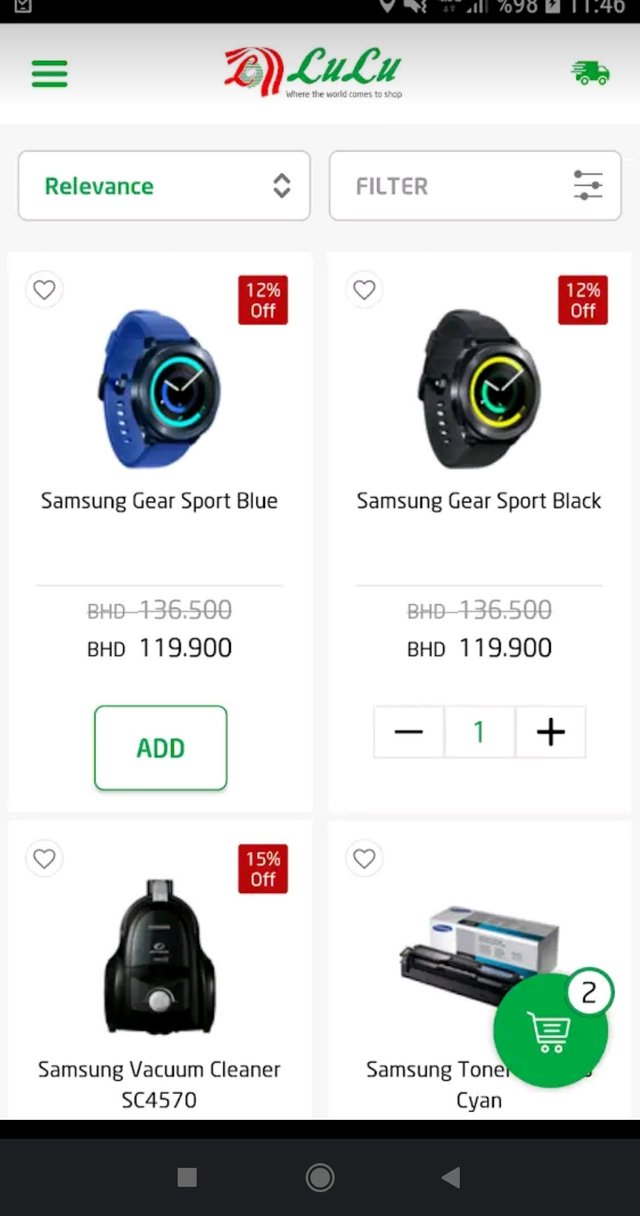Increase quantity of Samsung Gear Sport Black
The width and height of the screenshot is (640, 1216).
tap(550, 732)
